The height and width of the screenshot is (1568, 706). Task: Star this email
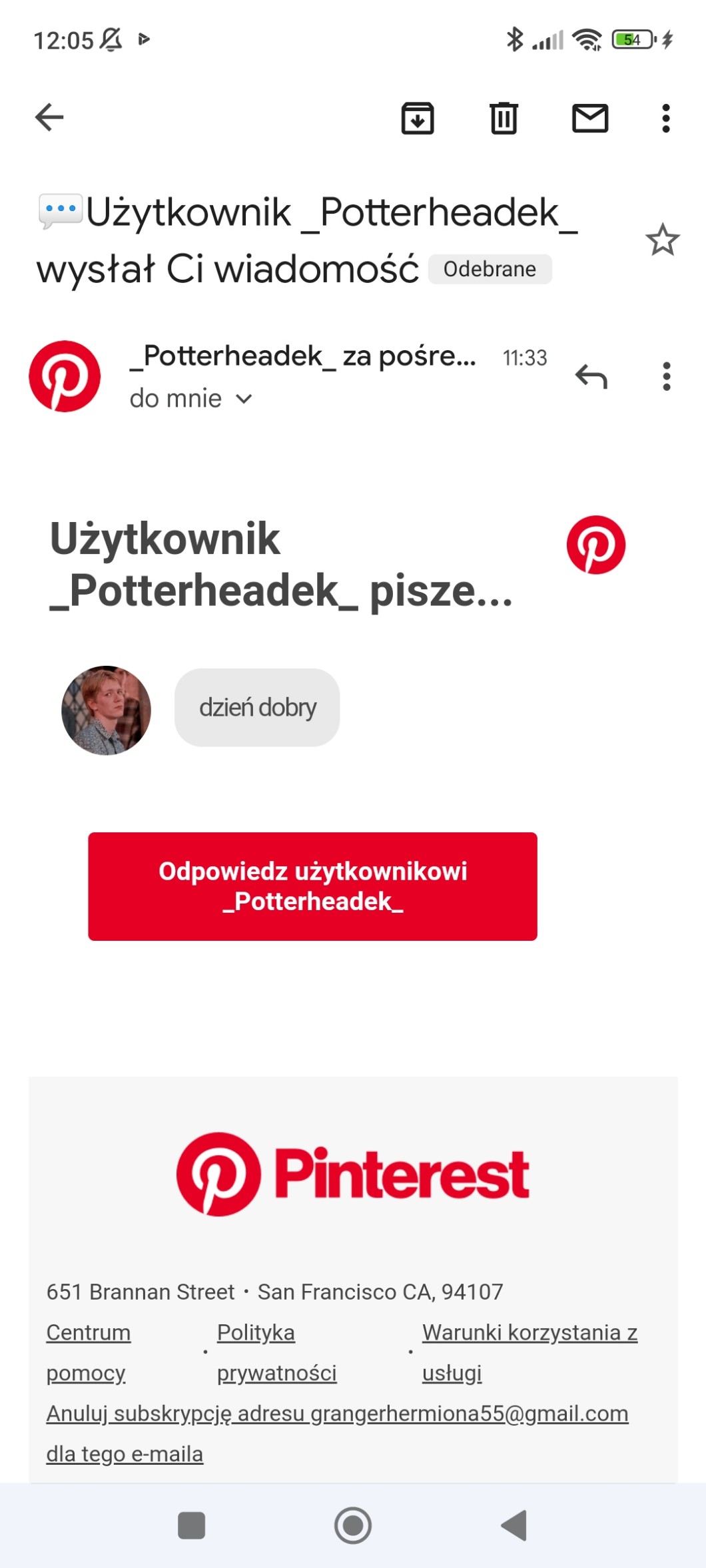pyautogui.click(x=662, y=240)
